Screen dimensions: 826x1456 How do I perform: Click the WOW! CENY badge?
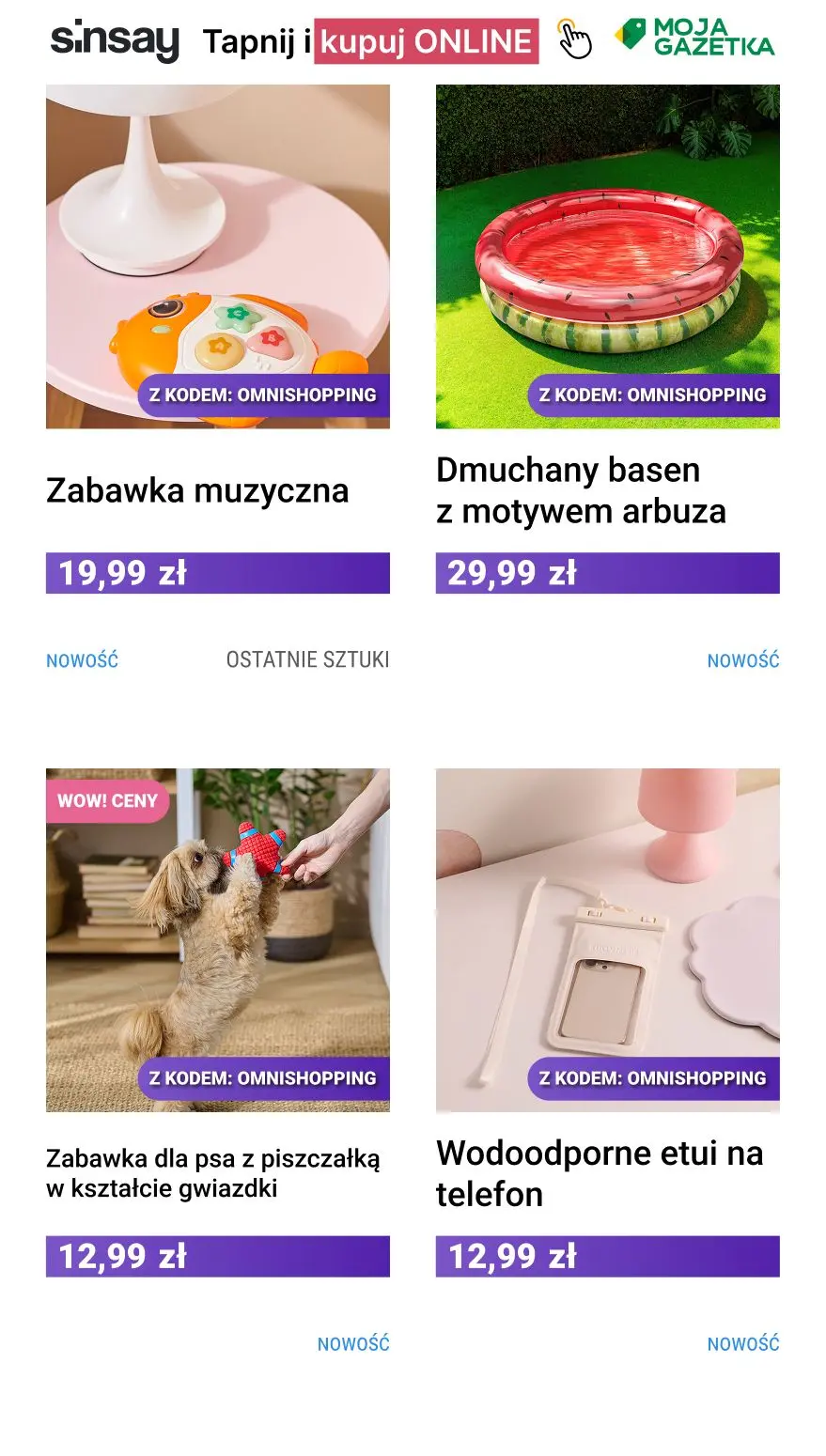106,801
